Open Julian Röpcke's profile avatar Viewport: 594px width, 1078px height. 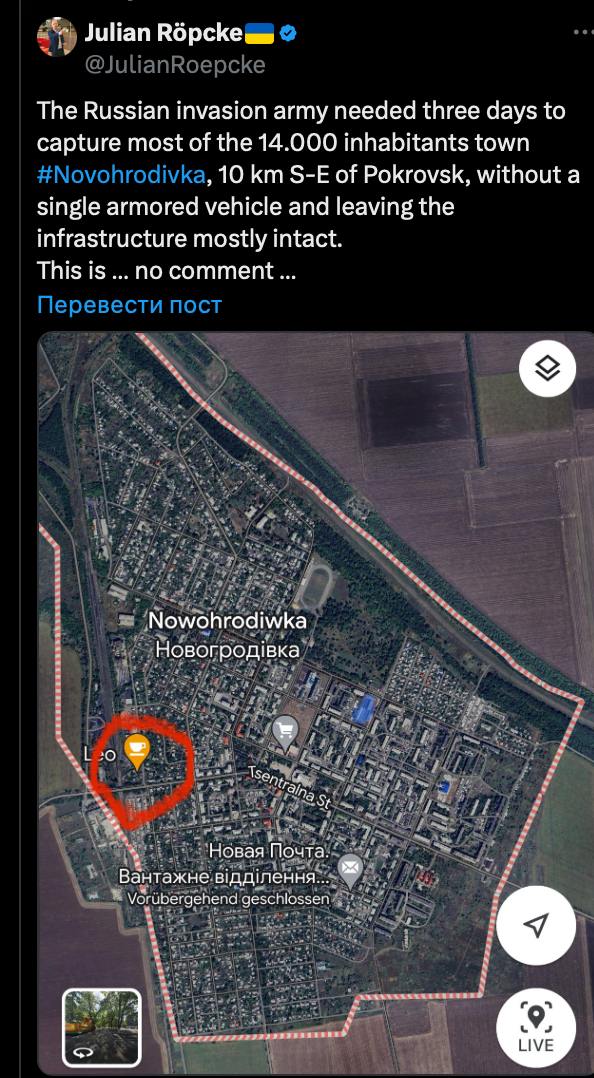tap(56, 36)
